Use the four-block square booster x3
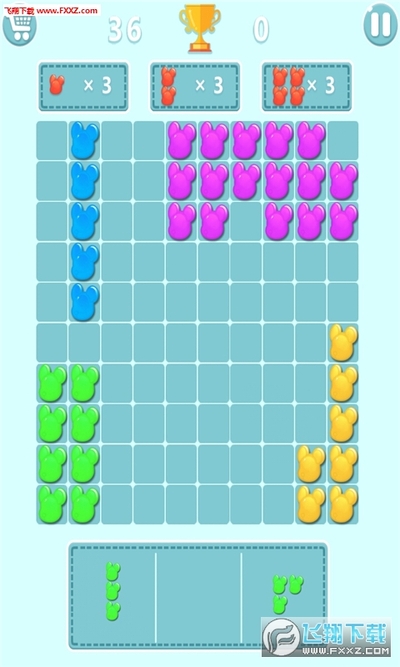This screenshot has width=400, height=667. coord(307,86)
